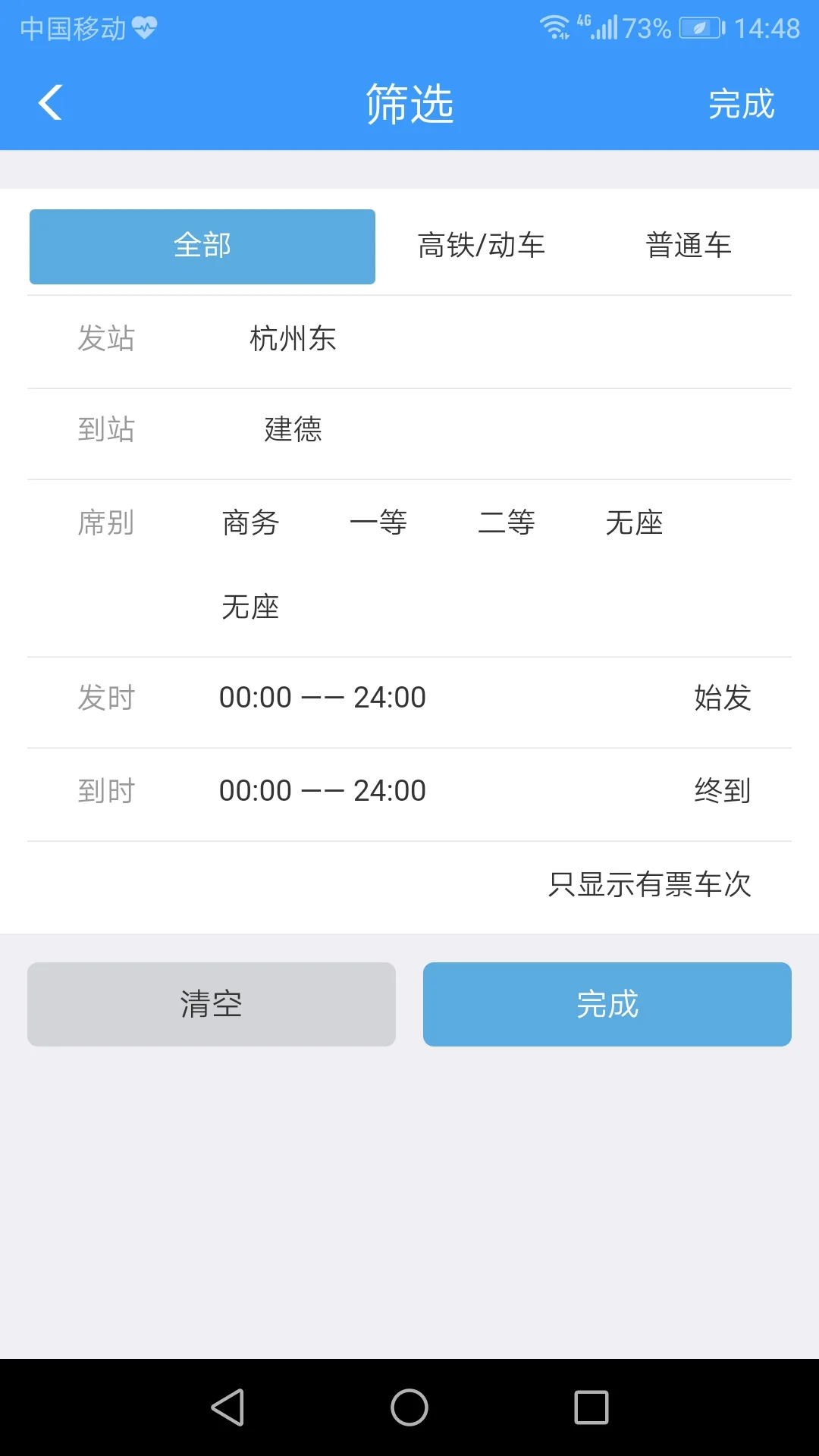Toggle the 终到 arrival filter

[721, 790]
